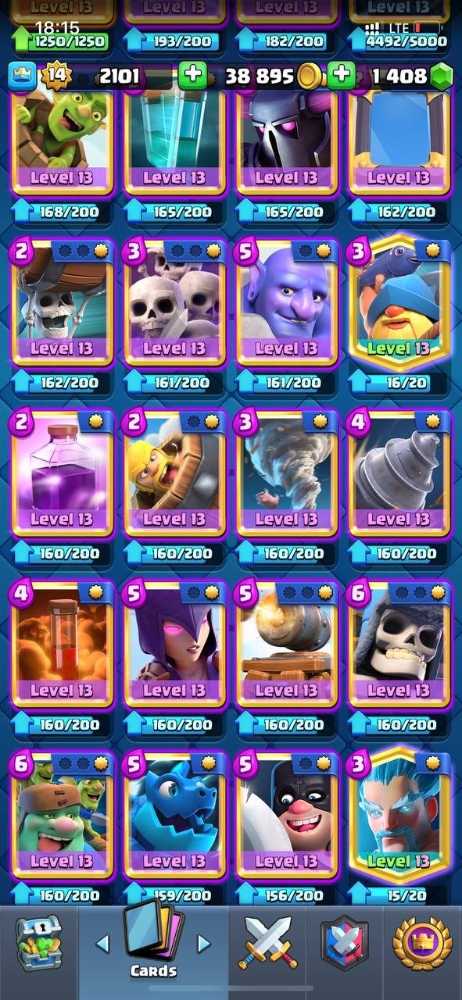Viewport: 462px width, 1000px height.
Task: Select the Executioner card
Action: (x=287, y=816)
